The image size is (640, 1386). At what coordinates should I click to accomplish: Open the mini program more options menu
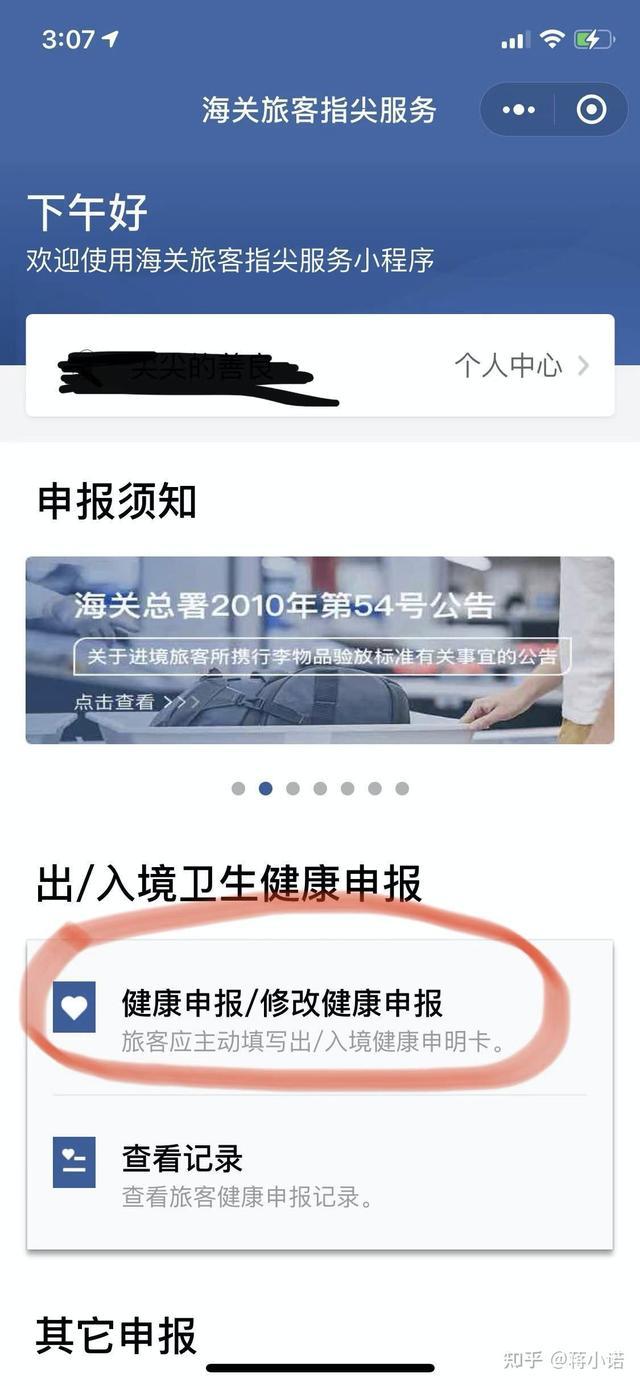point(518,109)
